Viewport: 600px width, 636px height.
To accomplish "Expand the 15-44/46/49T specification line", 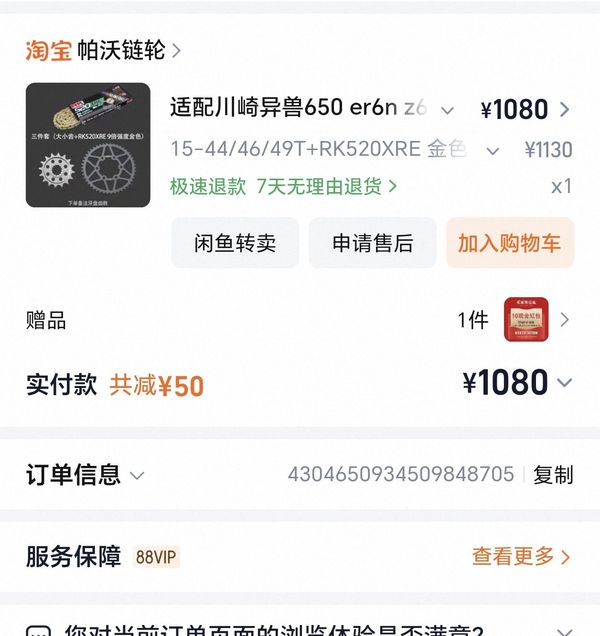I will tap(492, 151).
